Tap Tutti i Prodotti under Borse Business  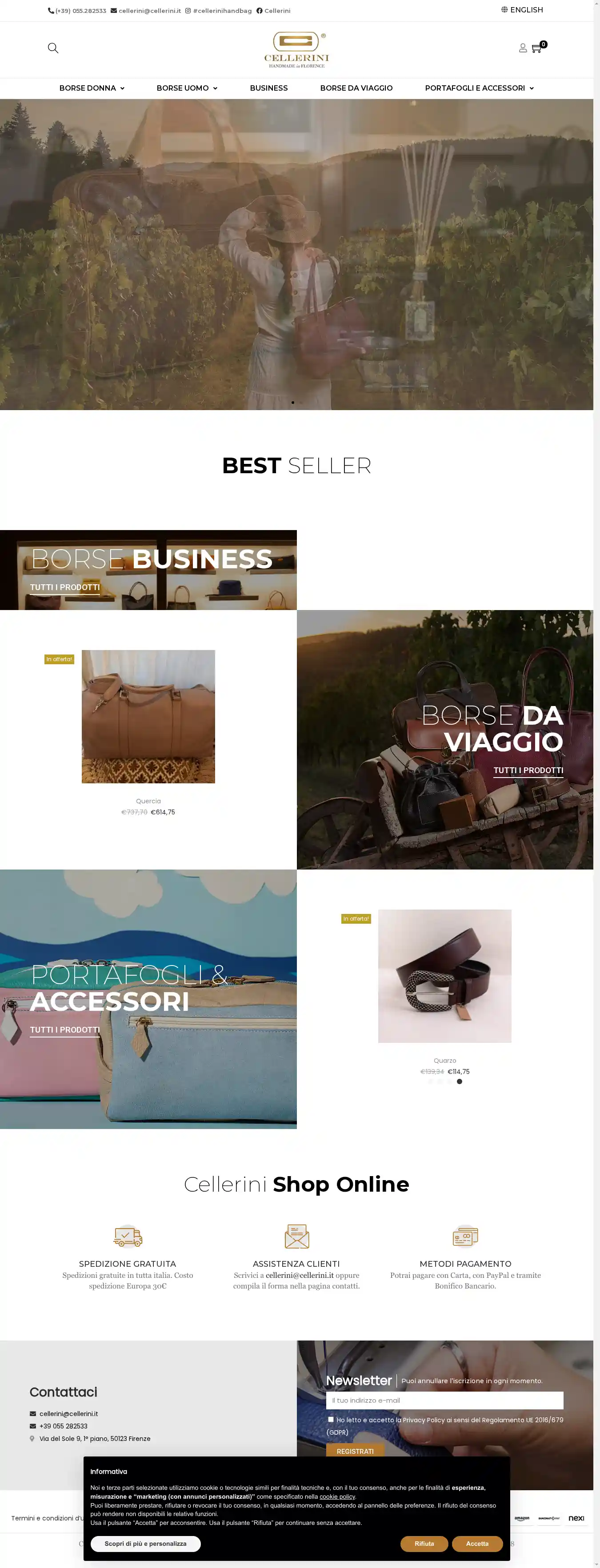point(64,587)
